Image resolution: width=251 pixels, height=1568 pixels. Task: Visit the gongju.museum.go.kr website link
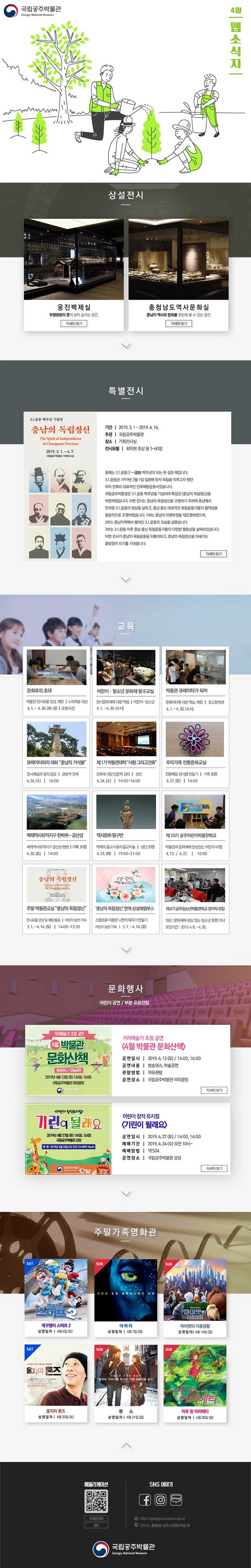(x=162, y=1518)
